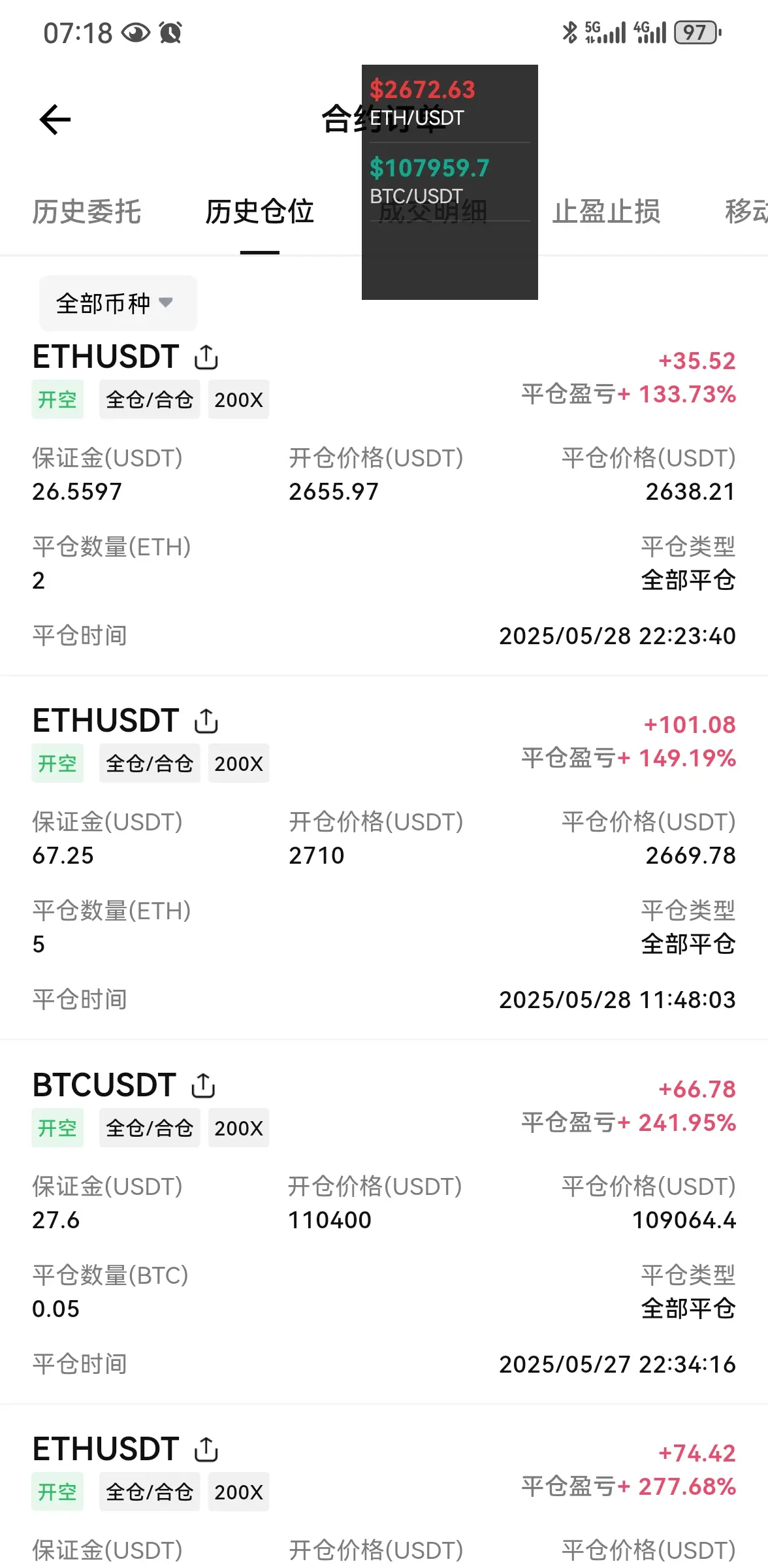Go back using the arrow icon
The width and height of the screenshot is (768, 1568).
[x=55, y=120]
